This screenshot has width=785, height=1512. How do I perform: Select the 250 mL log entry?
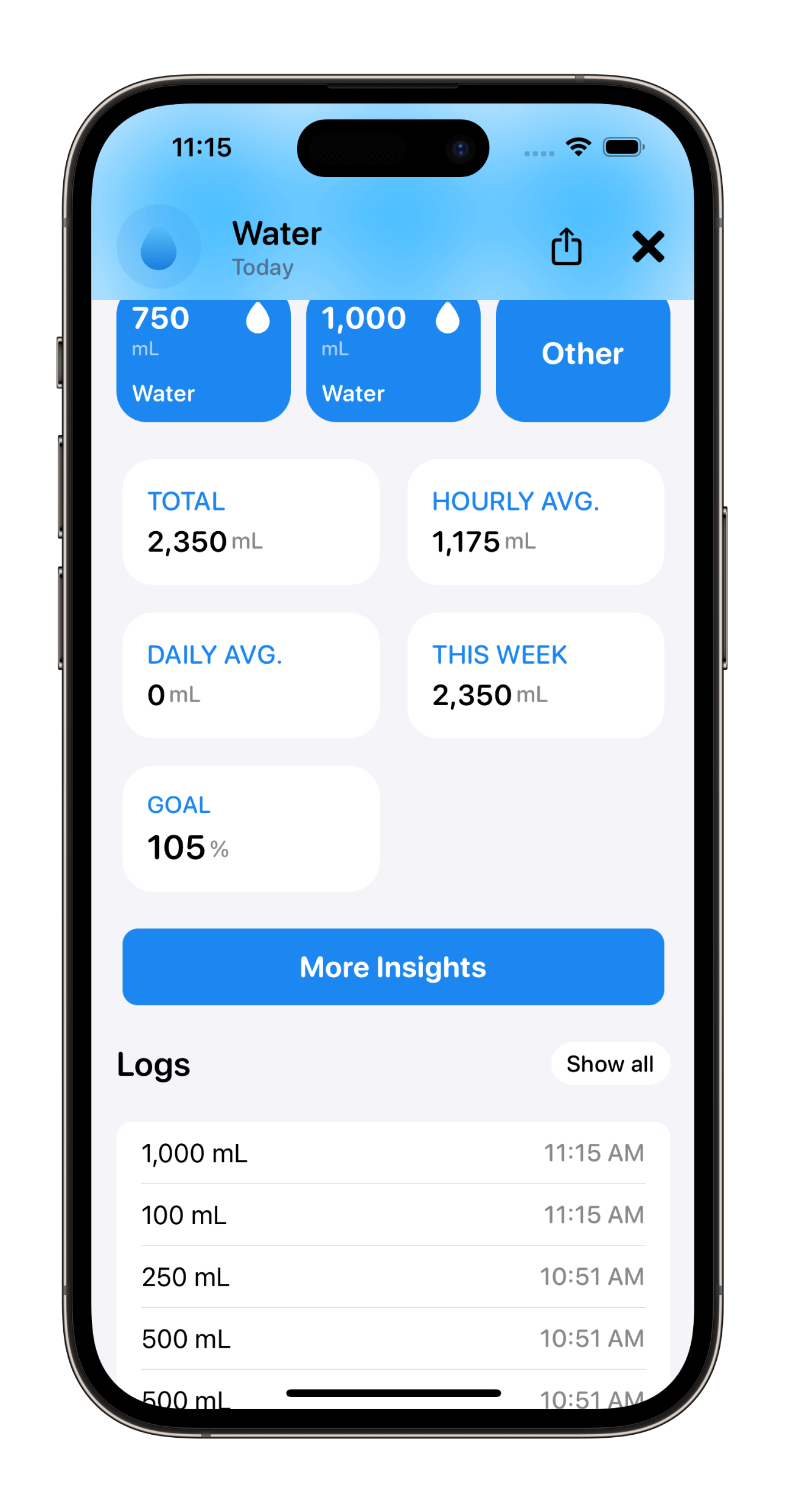393,1277
